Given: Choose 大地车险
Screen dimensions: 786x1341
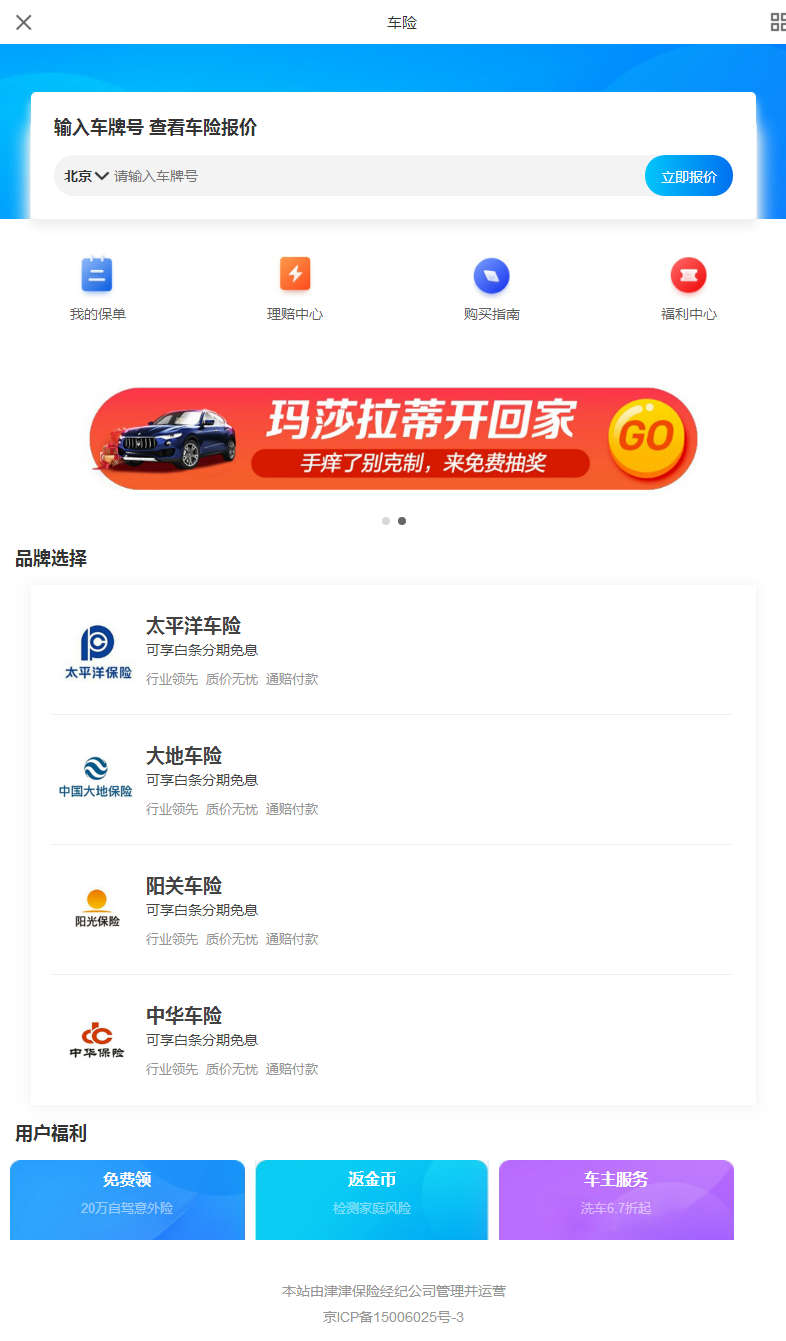Looking at the screenshot, I should click(392, 780).
